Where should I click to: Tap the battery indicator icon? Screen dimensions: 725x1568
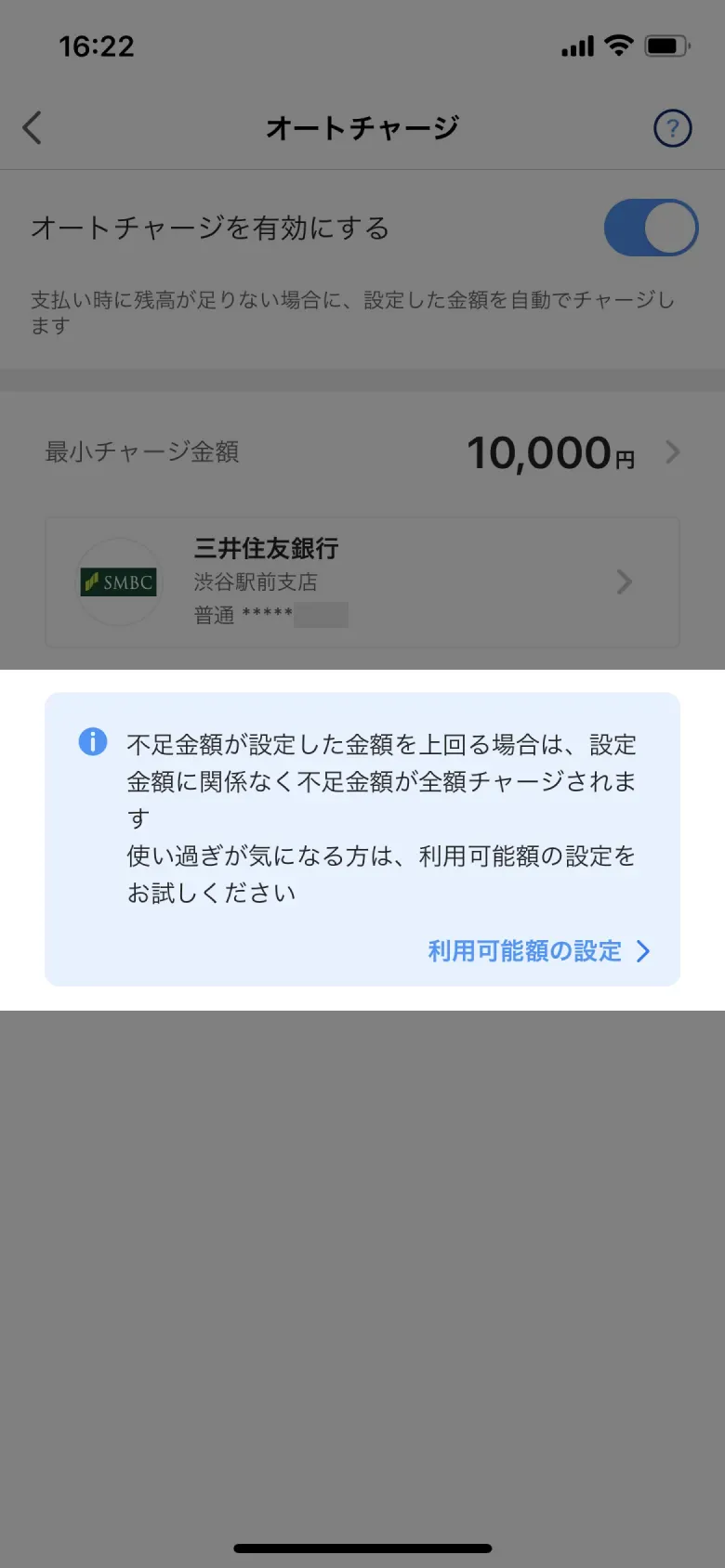click(x=665, y=45)
